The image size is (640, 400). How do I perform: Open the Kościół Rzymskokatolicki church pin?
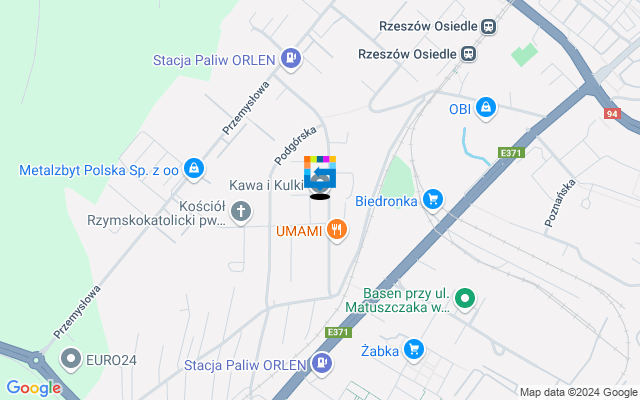[240, 211]
